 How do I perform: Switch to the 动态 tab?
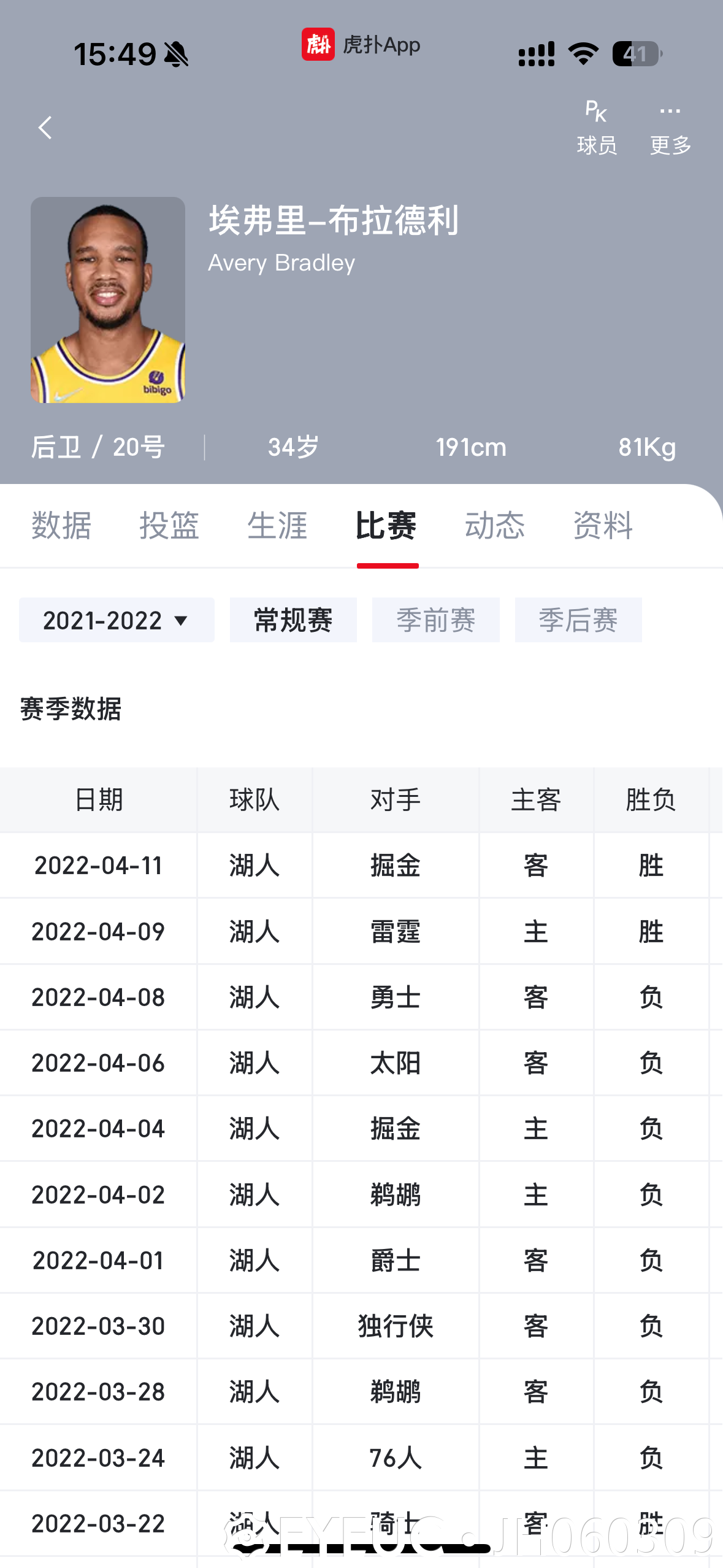[x=494, y=526]
